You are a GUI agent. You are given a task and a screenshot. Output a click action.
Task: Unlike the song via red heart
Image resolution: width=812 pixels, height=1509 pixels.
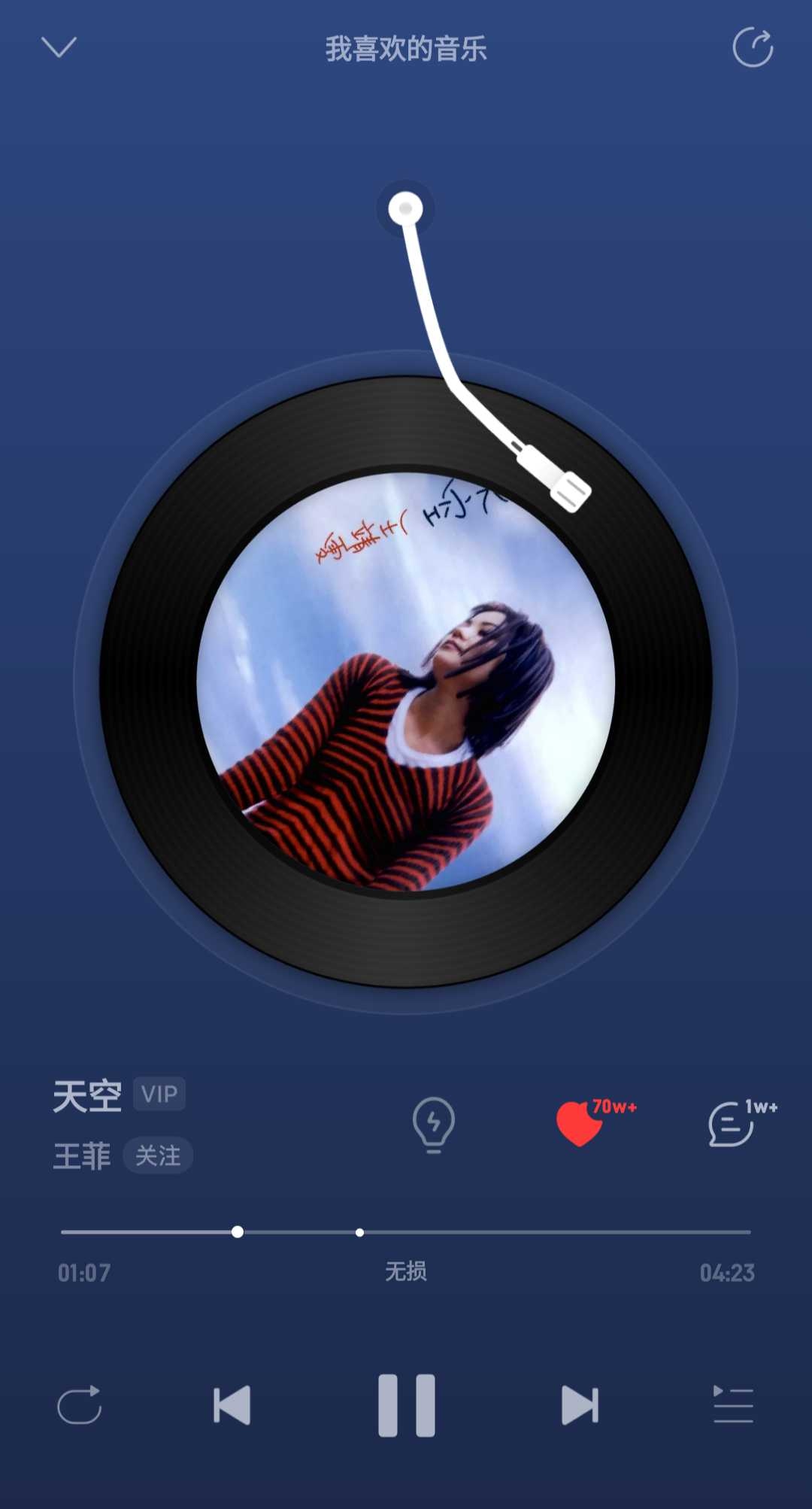pyautogui.click(x=580, y=1124)
